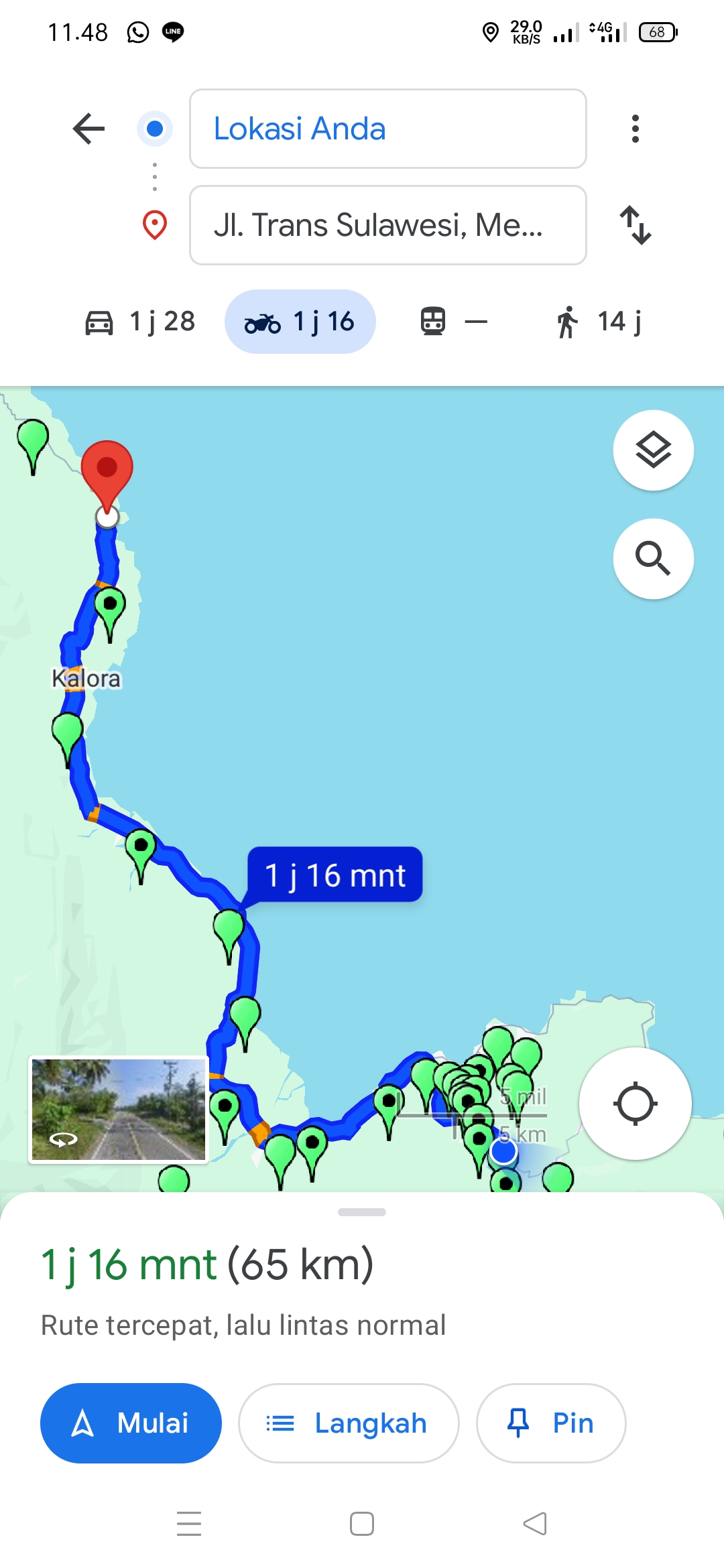This screenshot has width=724, height=1568.
Task: Switch to car travel mode 1 j 28
Action: pyautogui.click(x=139, y=322)
